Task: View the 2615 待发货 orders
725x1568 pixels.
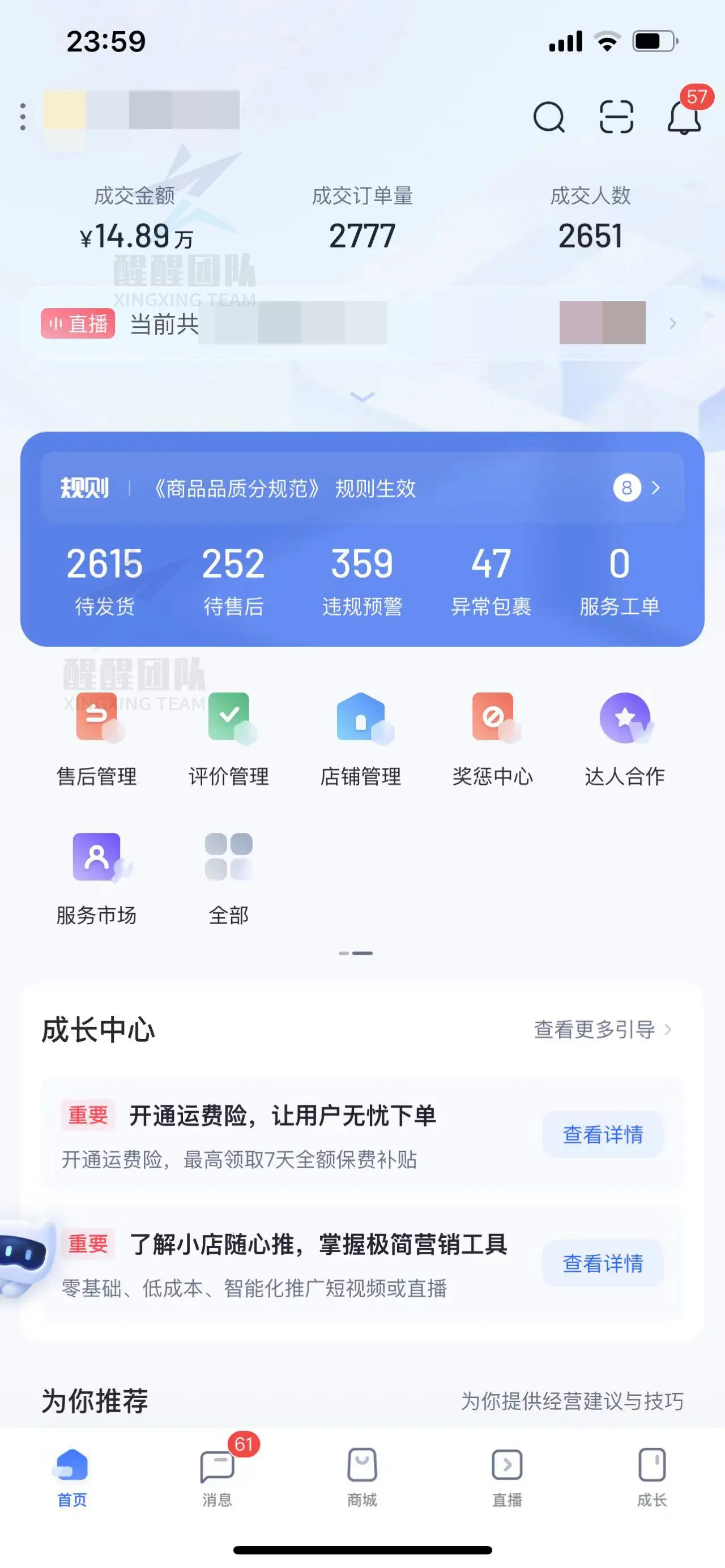Action: pyautogui.click(x=105, y=579)
